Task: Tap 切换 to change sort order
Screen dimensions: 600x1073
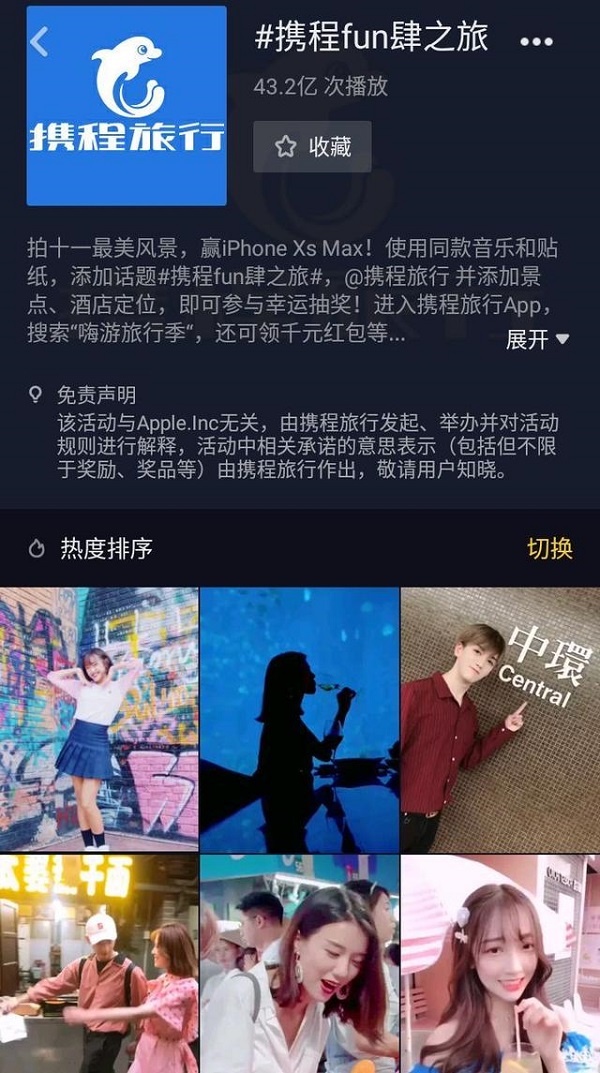Action: tap(549, 548)
